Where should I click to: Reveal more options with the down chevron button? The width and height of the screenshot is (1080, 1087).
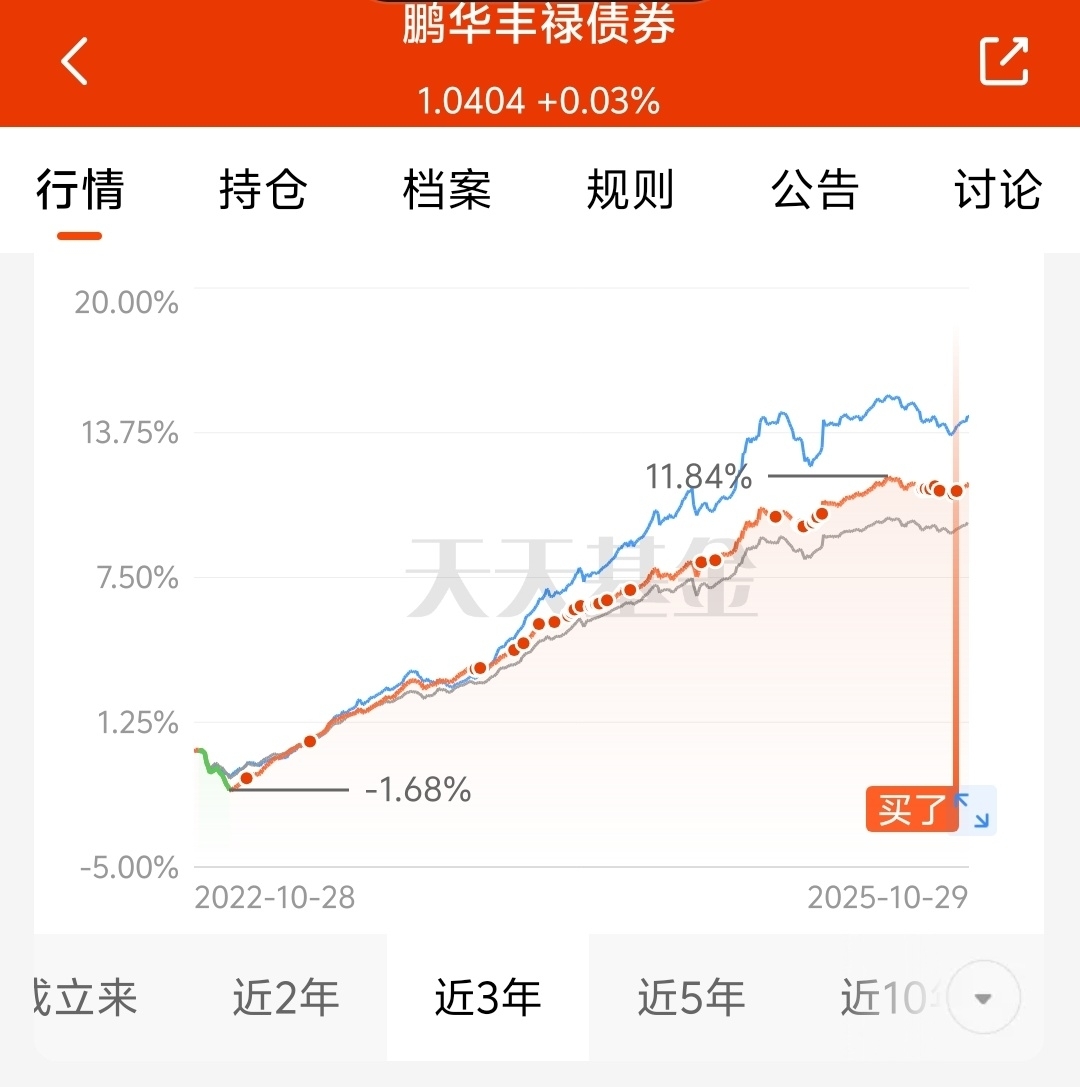click(983, 997)
